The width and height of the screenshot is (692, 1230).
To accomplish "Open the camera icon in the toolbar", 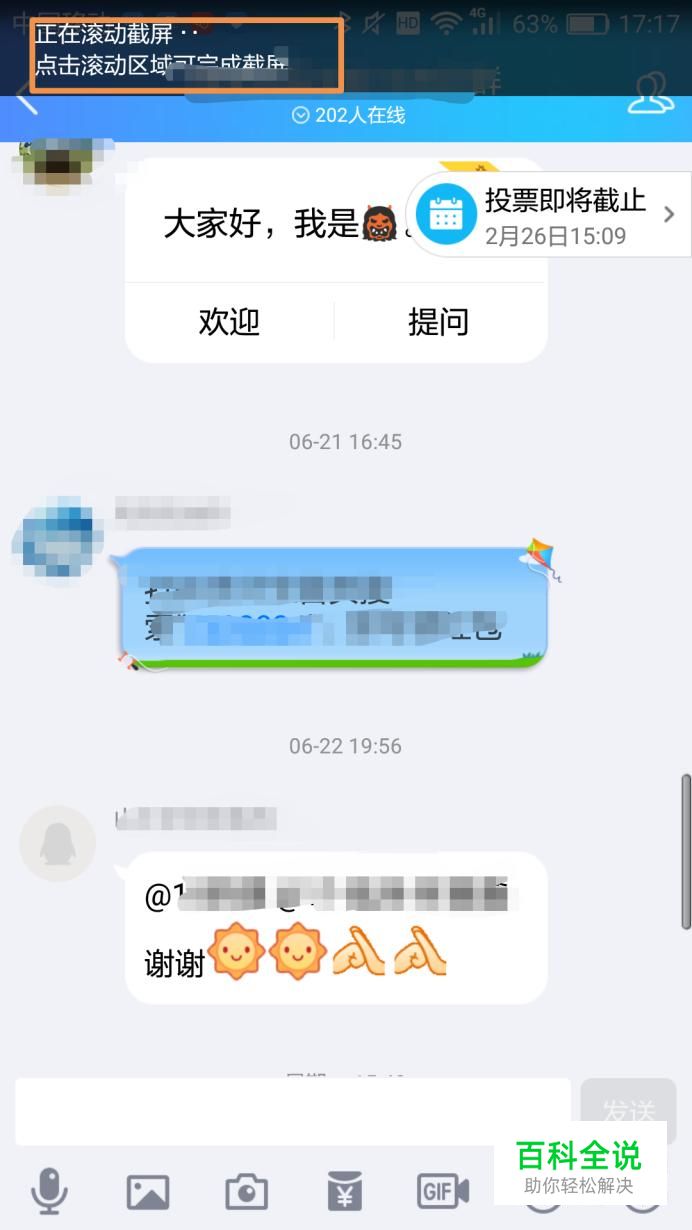I will (246, 1191).
